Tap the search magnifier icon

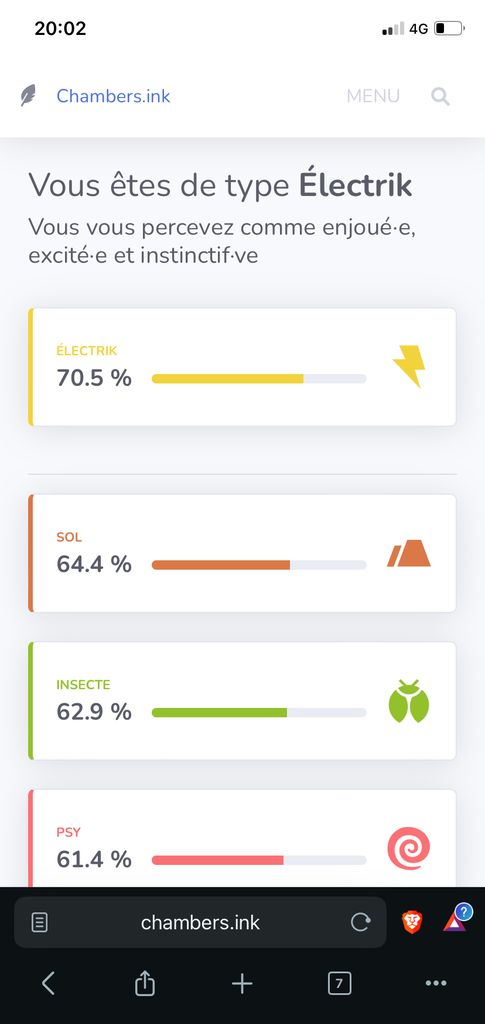(x=441, y=97)
